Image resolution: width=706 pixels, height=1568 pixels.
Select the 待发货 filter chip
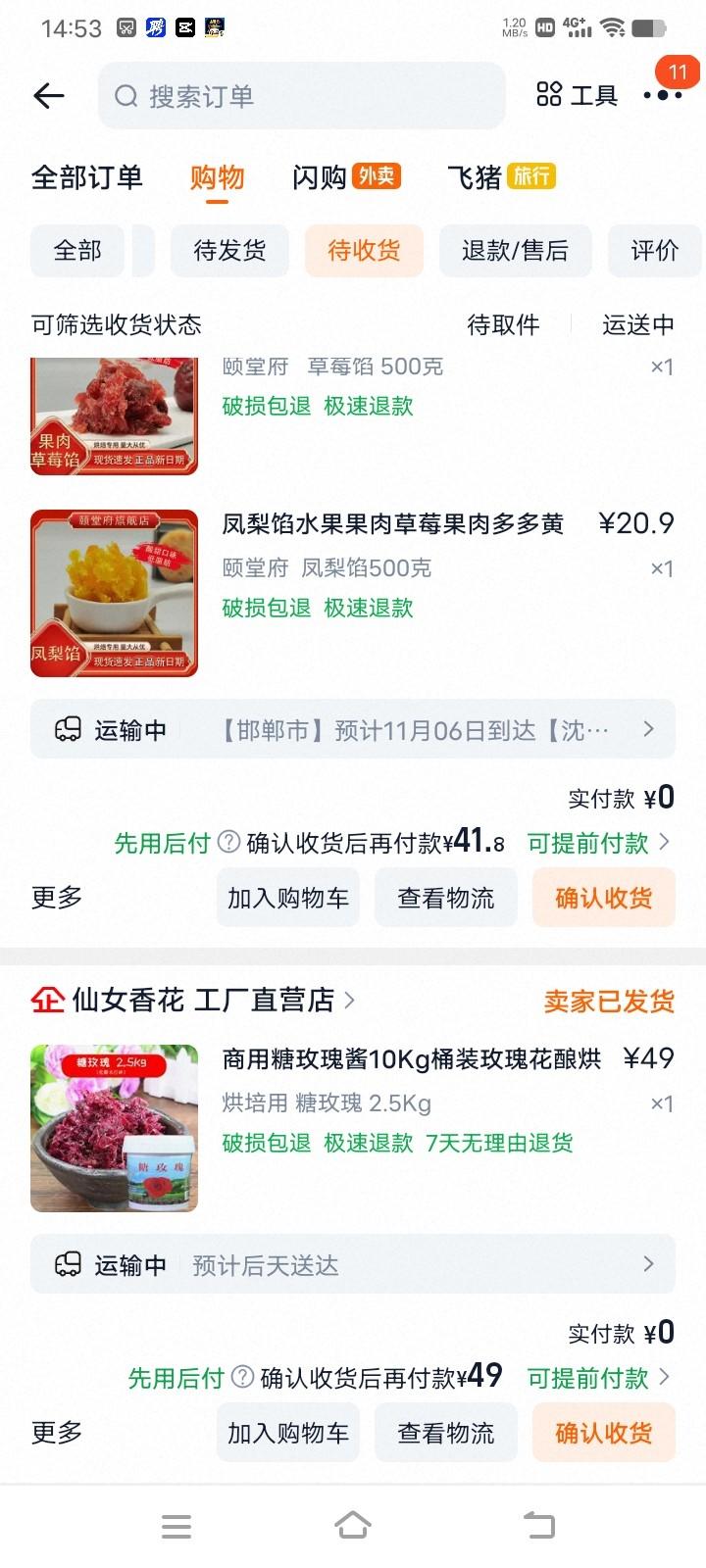tap(229, 251)
